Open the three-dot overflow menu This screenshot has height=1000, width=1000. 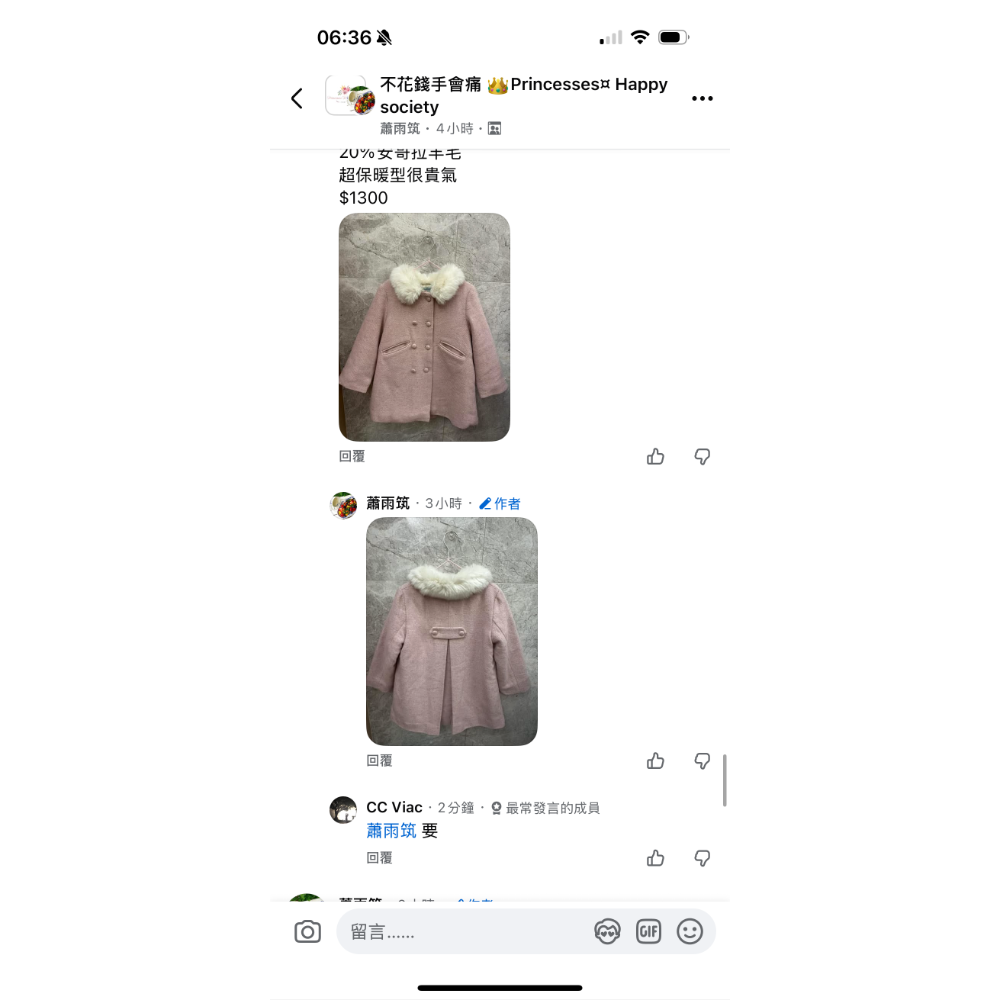coord(702,98)
